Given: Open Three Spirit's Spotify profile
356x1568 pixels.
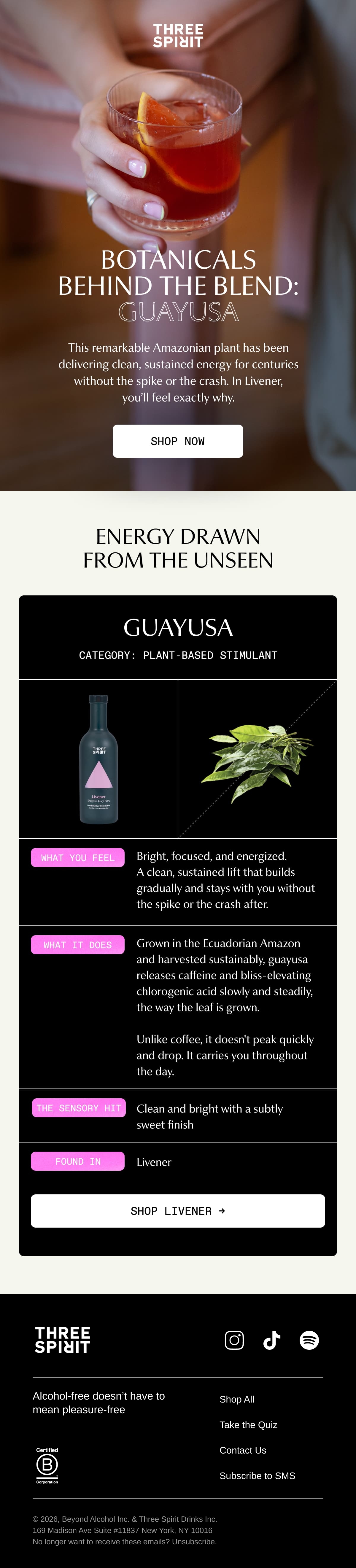Looking at the screenshot, I should 309,1340.
